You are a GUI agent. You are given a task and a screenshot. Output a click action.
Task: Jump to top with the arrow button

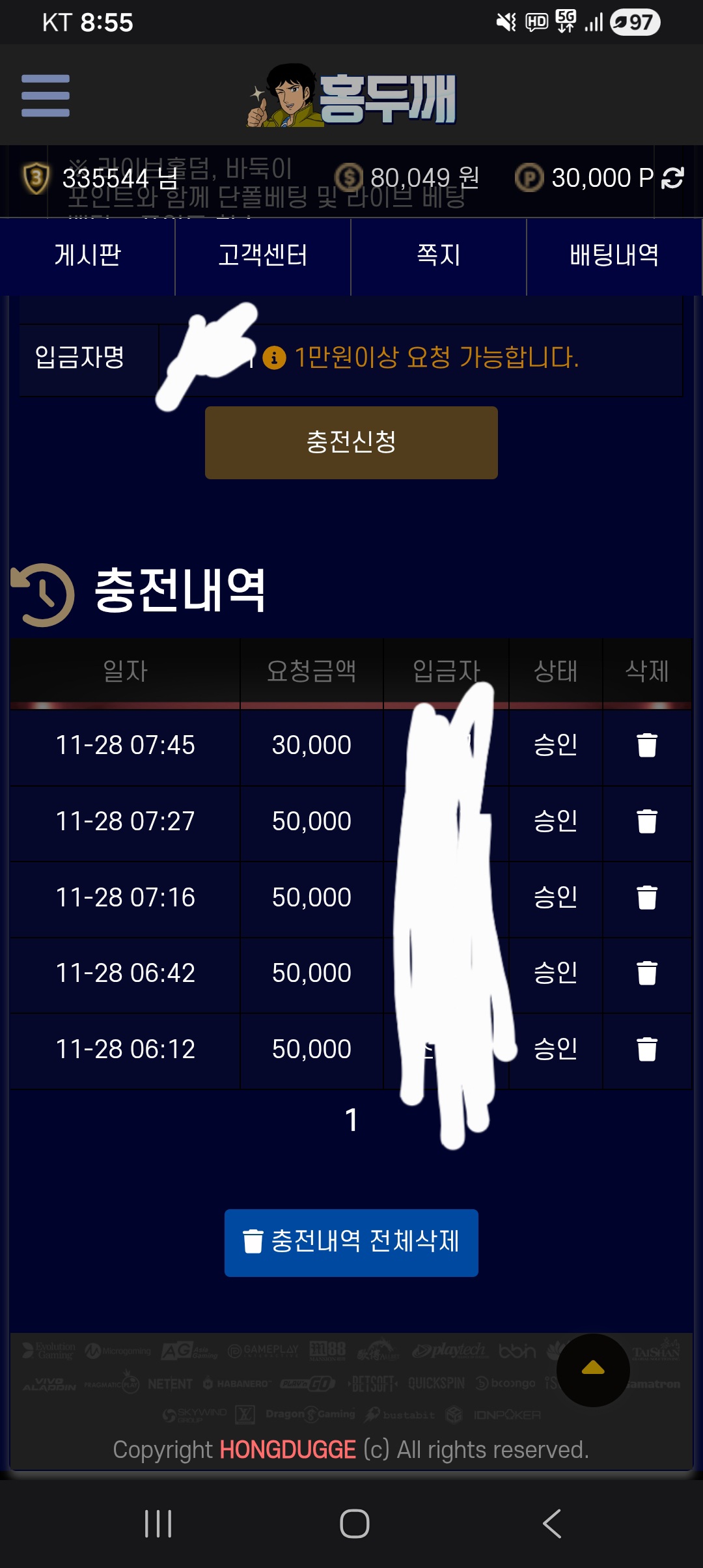[x=592, y=1369]
